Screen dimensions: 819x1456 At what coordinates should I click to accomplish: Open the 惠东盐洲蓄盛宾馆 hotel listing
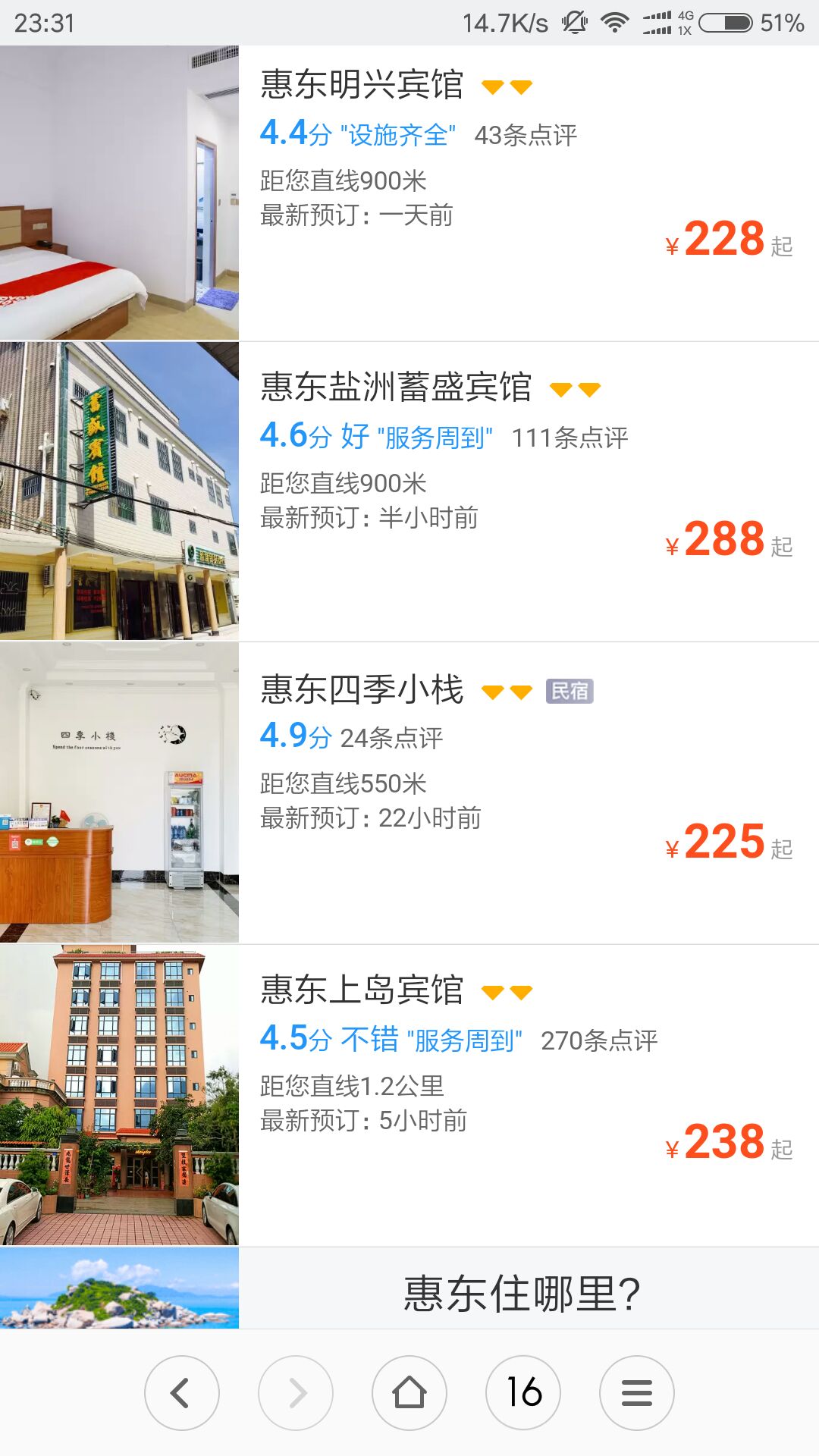coord(409,491)
